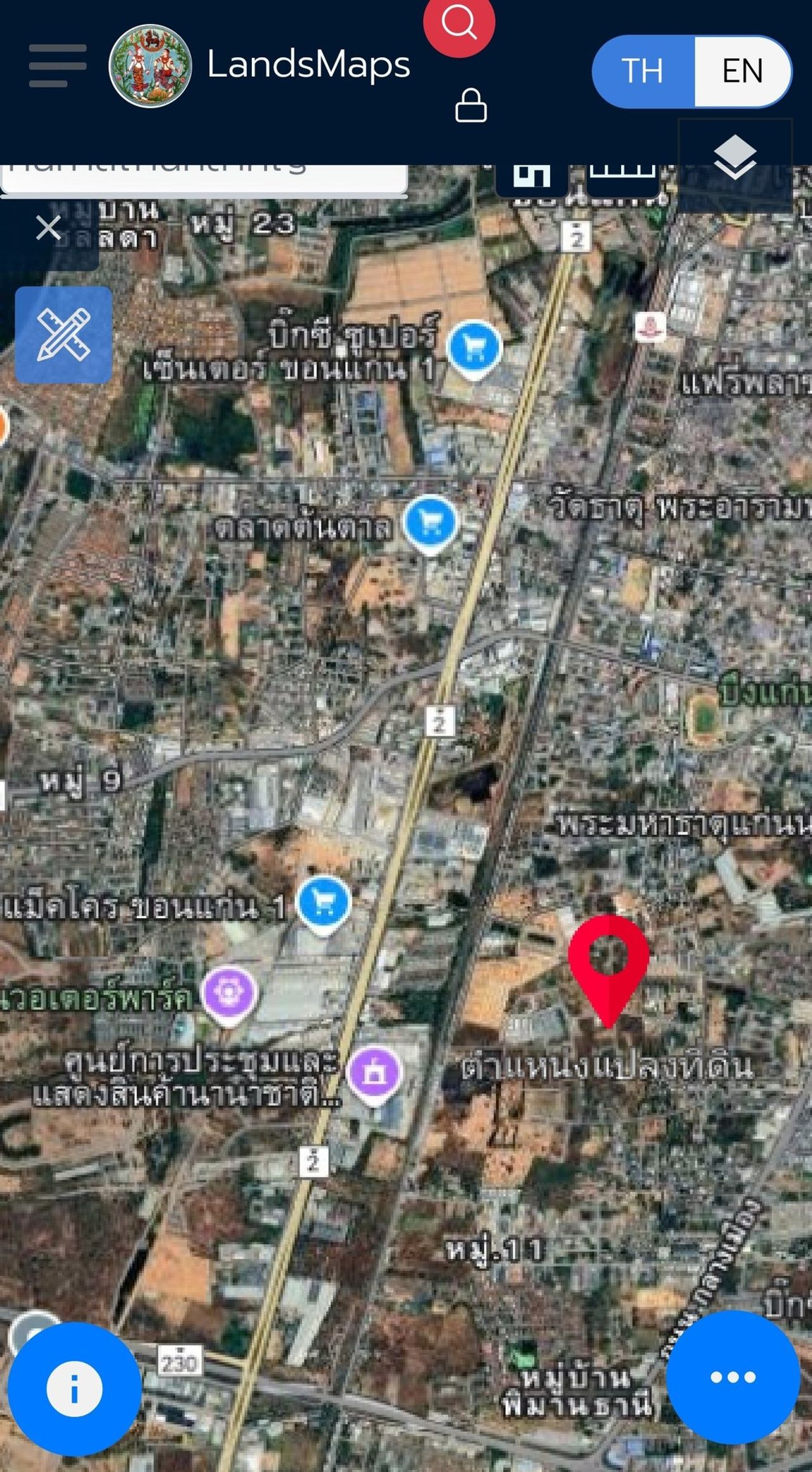Open the hamburger menu
This screenshot has width=812, height=1472.
tap(57, 65)
